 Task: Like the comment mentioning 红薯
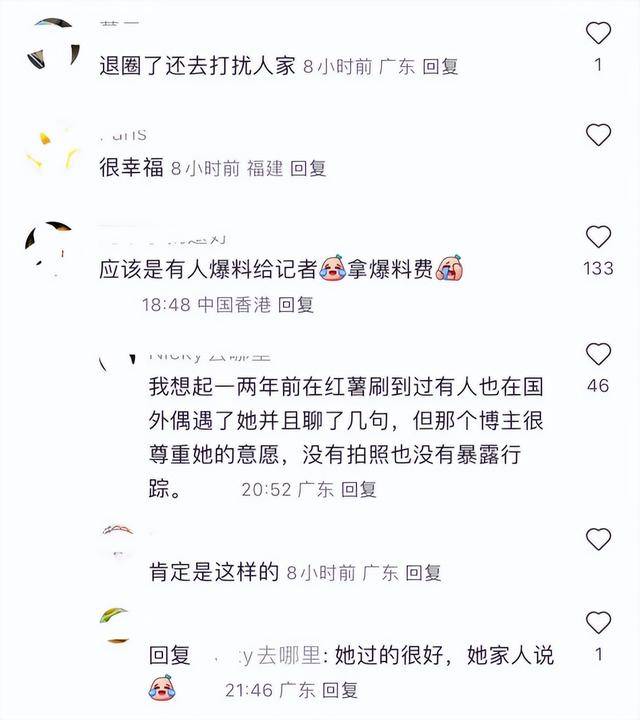pos(598,354)
